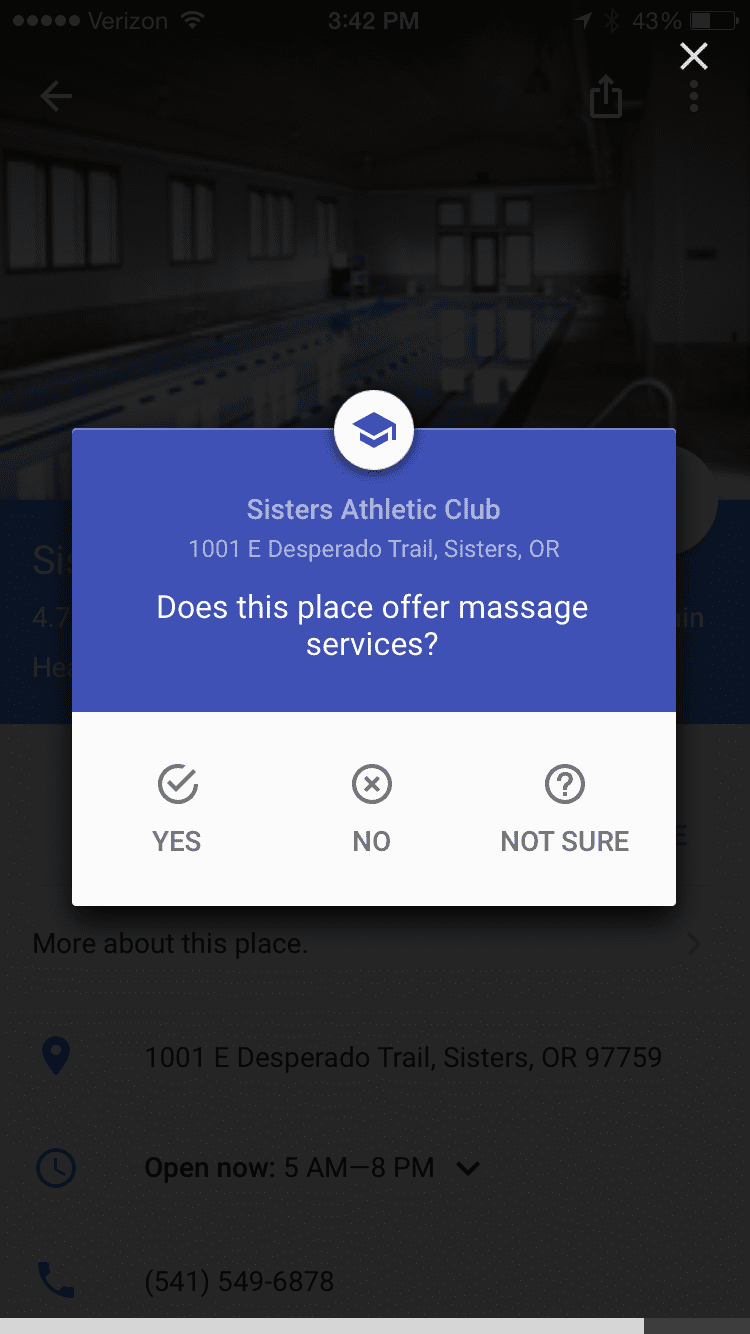The width and height of the screenshot is (750, 1334).
Task: Dismiss the question dialog with X
Action: click(694, 56)
